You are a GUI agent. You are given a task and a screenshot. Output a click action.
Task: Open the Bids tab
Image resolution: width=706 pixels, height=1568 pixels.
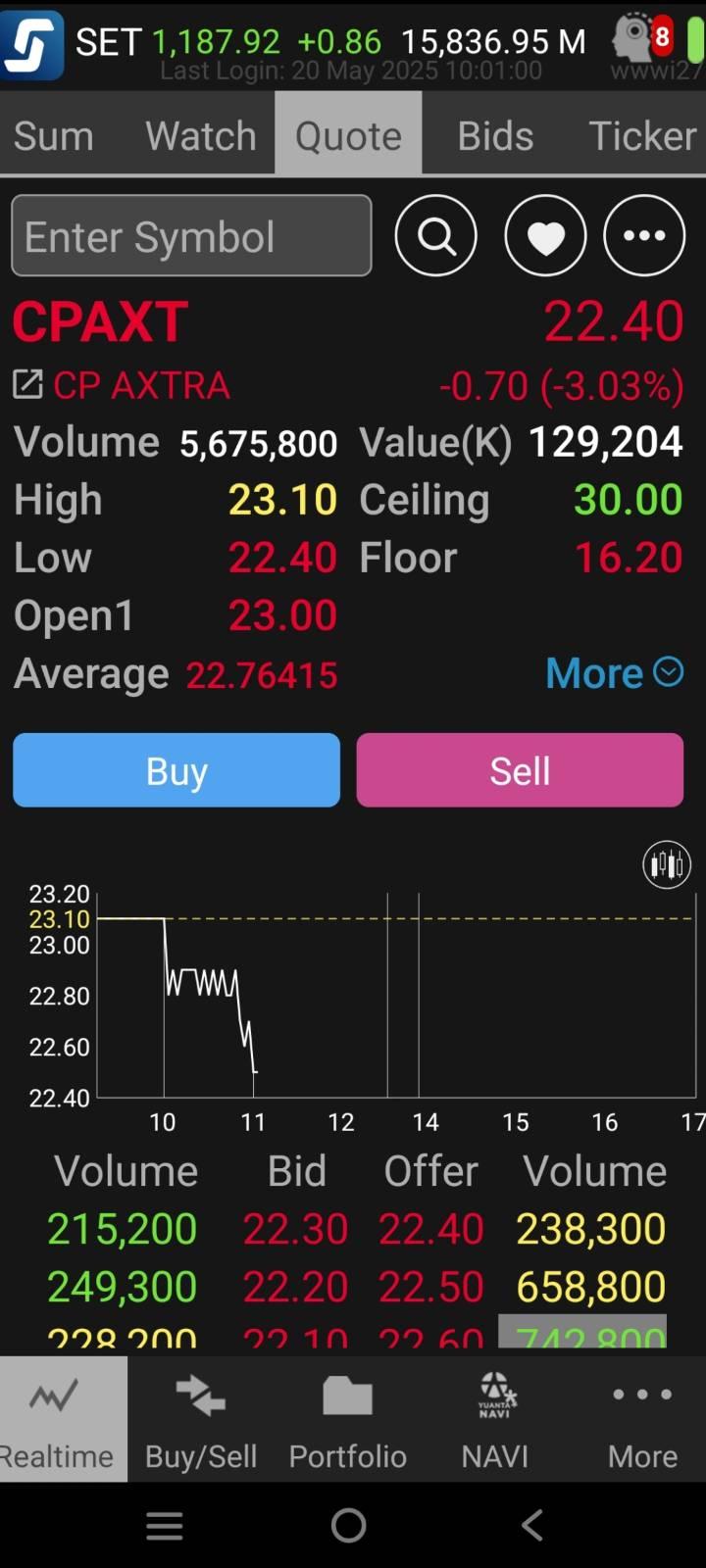495,135
